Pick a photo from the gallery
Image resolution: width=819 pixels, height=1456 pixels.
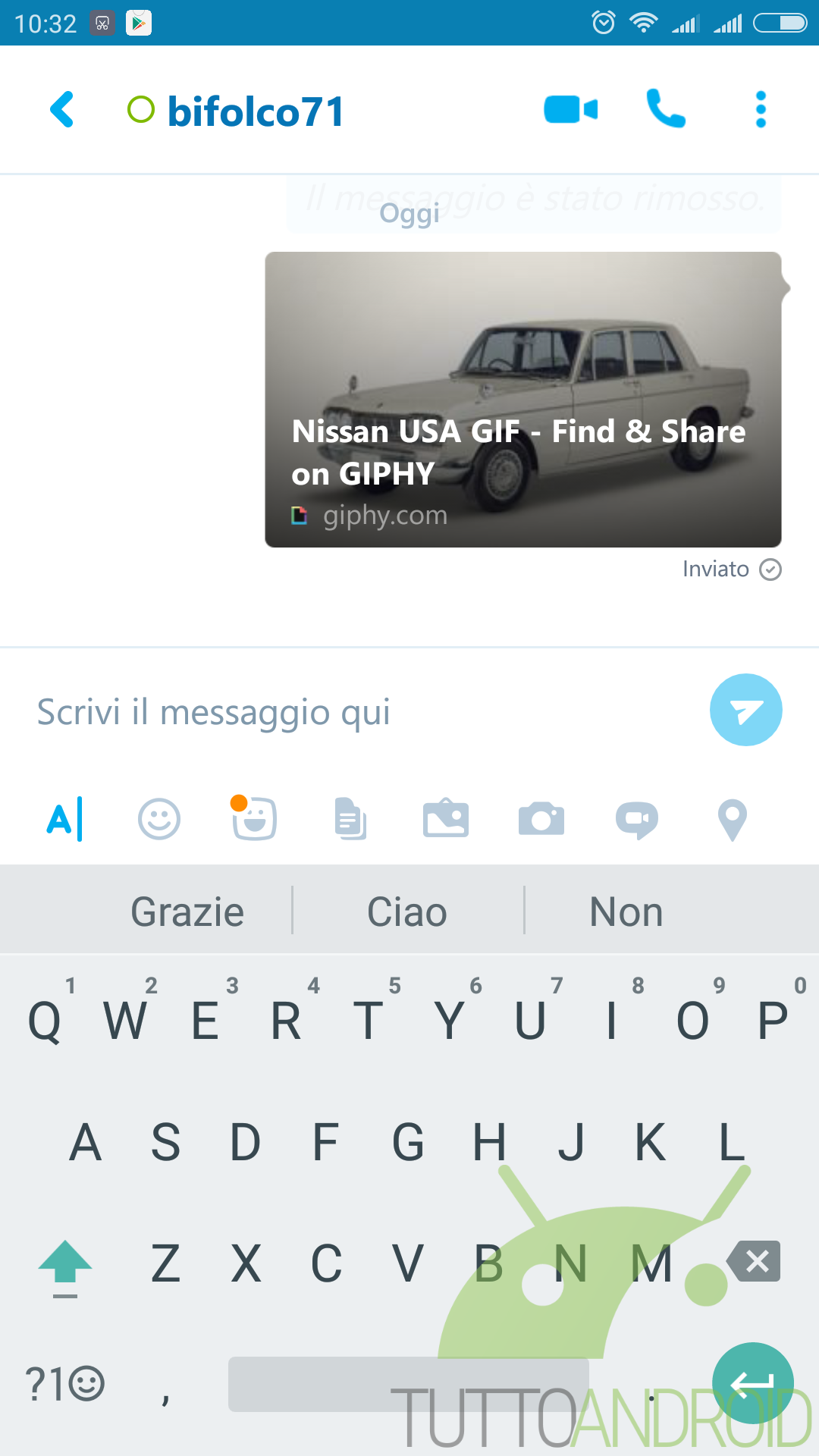(x=446, y=817)
